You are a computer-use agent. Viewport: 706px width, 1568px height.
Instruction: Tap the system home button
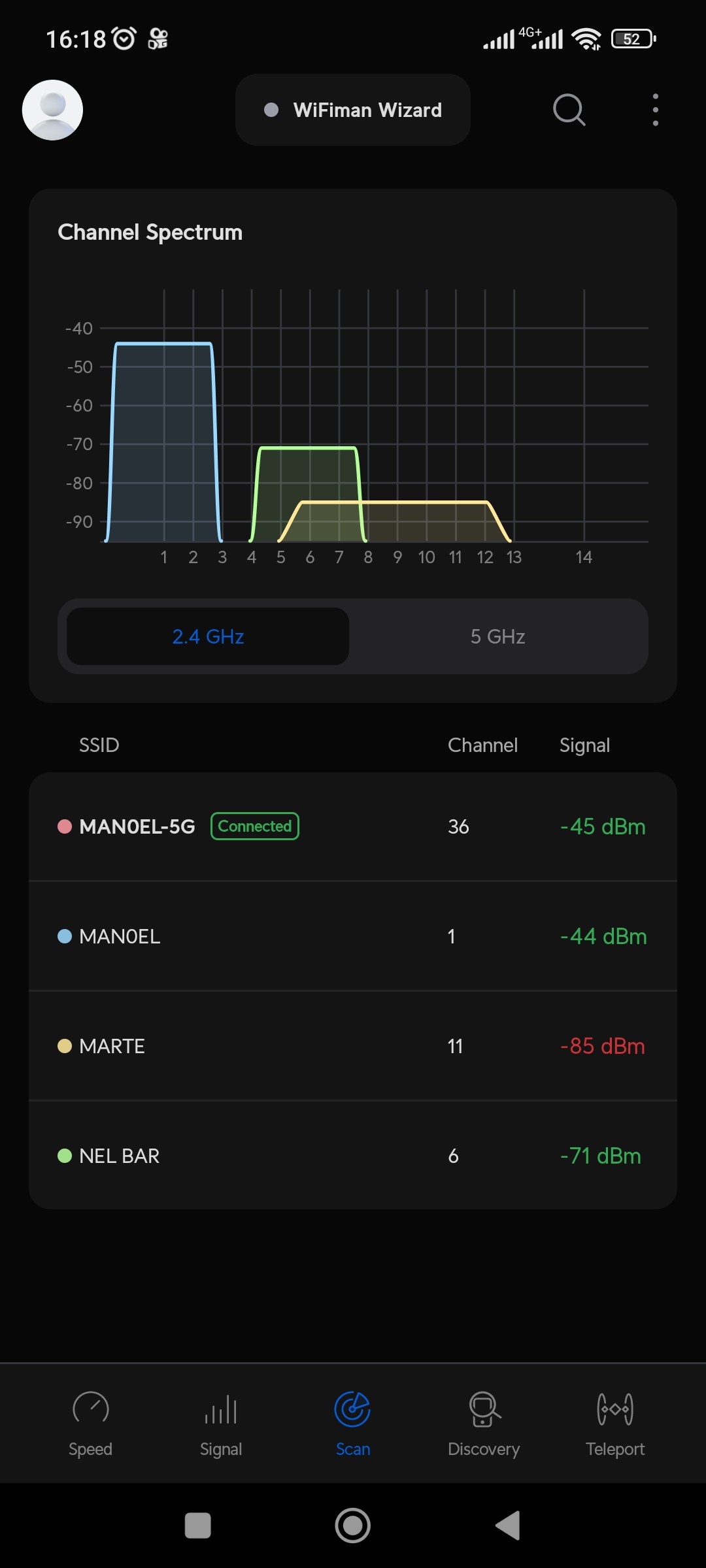click(x=353, y=1526)
